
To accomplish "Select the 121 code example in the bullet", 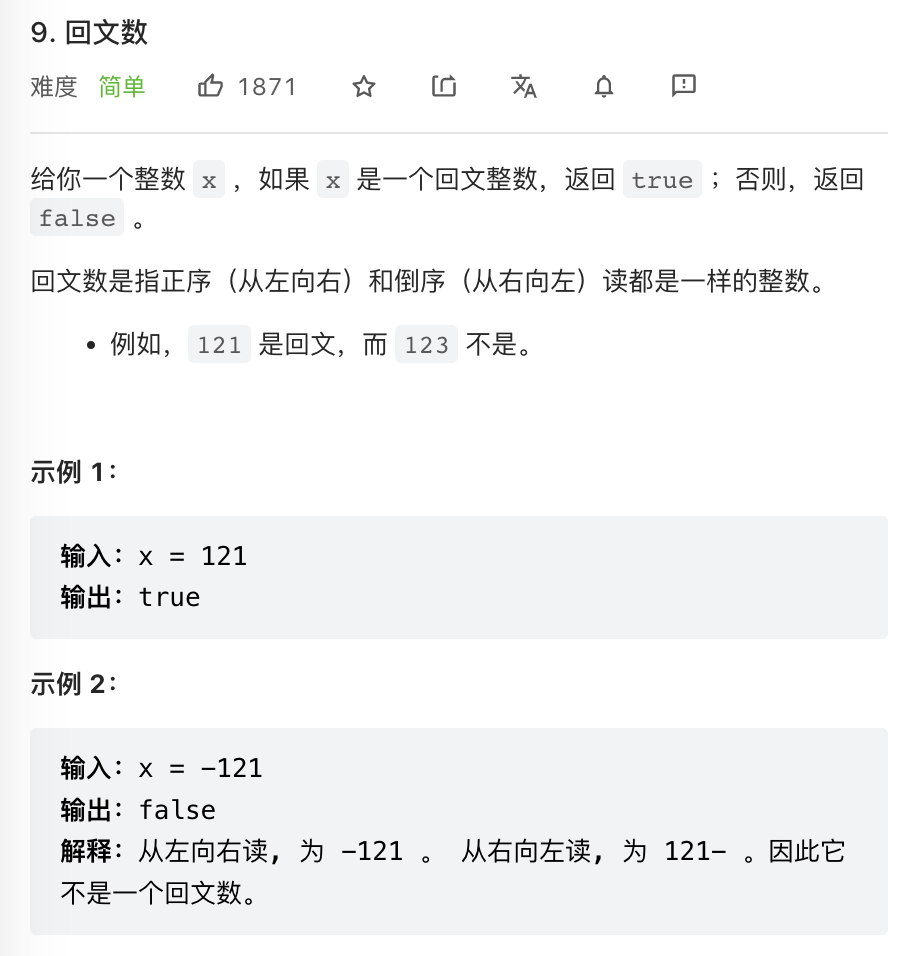I will coord(219,344).
